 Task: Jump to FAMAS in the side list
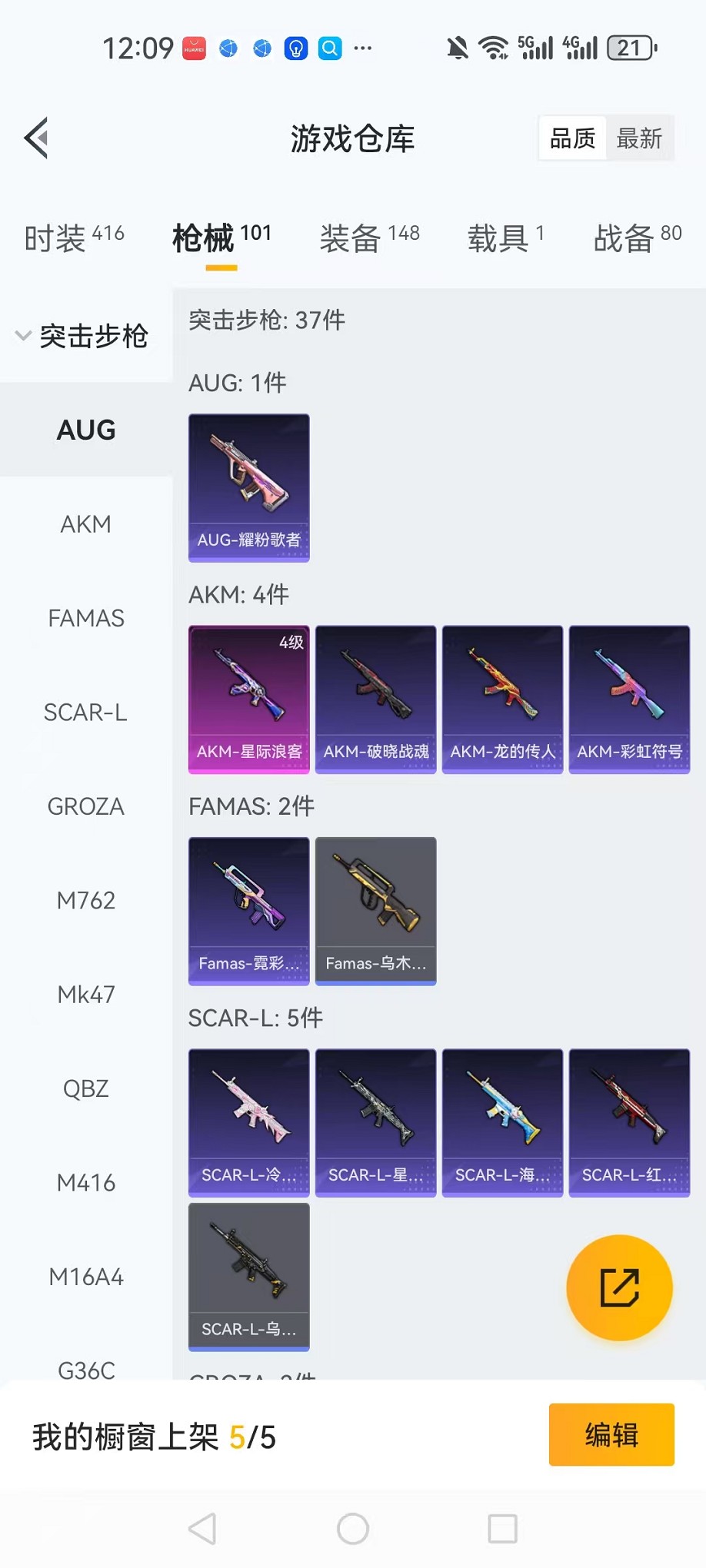pyautogui.click(x=86, y=618)
